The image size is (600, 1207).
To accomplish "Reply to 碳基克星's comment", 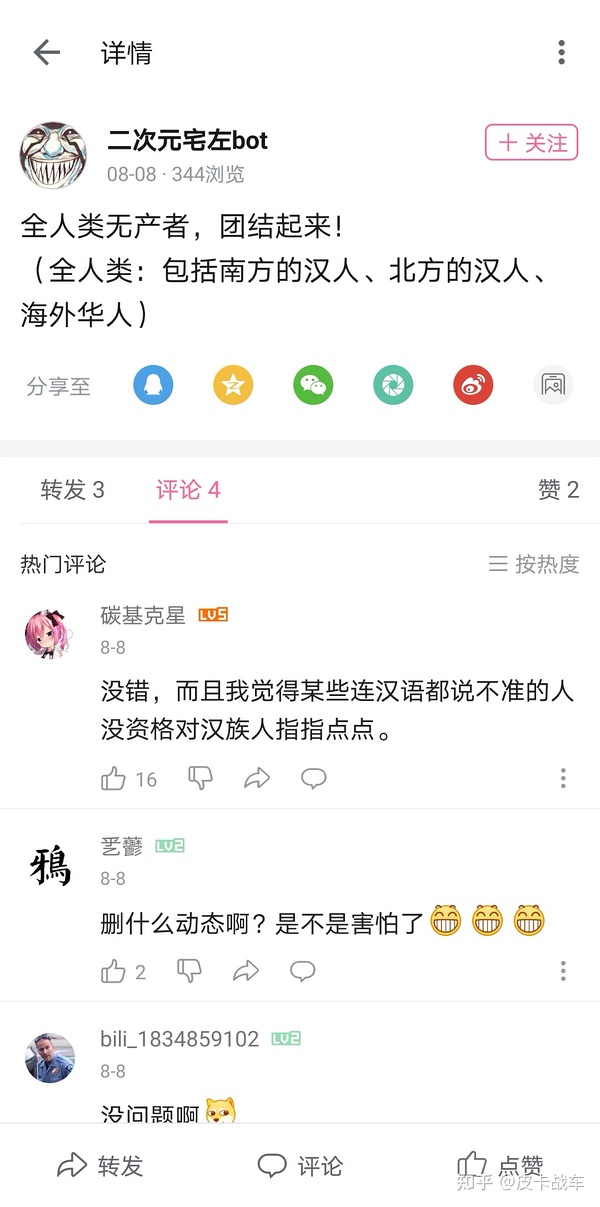I will [314, 778].
